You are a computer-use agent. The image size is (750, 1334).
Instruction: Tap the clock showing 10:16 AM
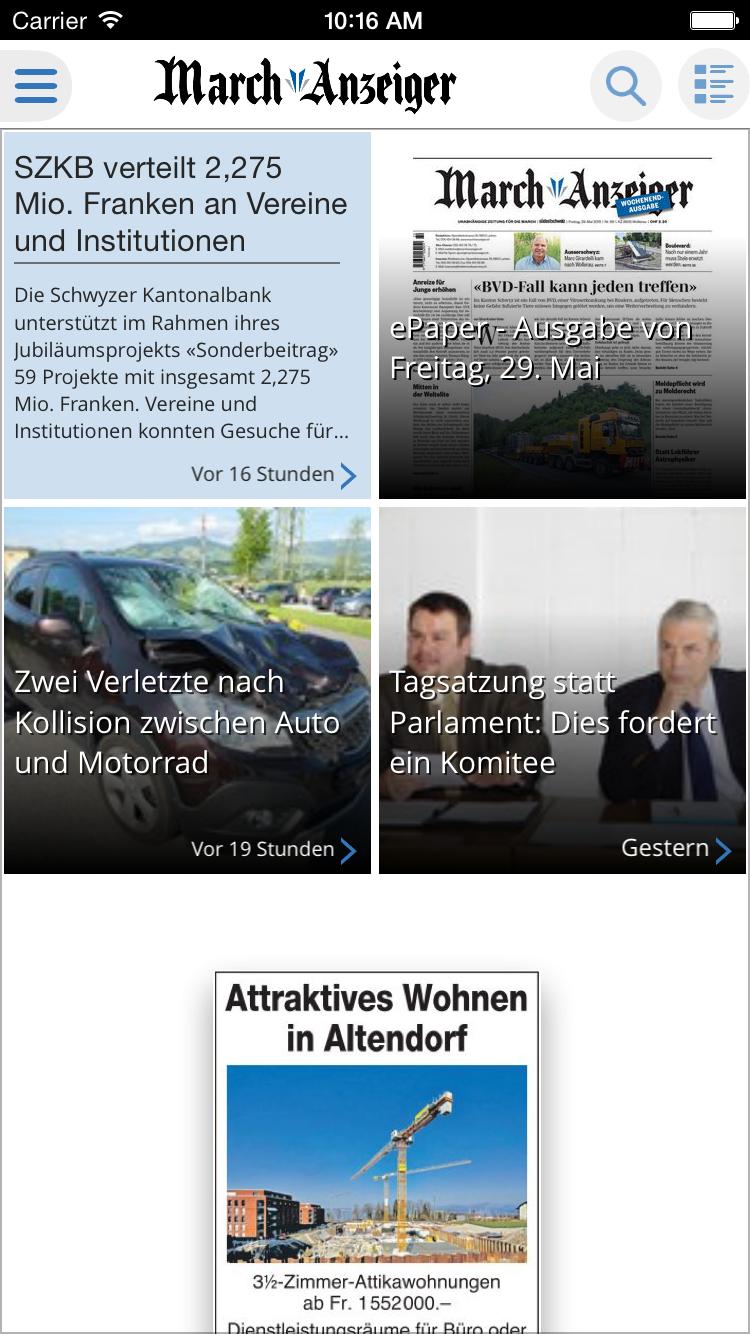pos(375,18)
